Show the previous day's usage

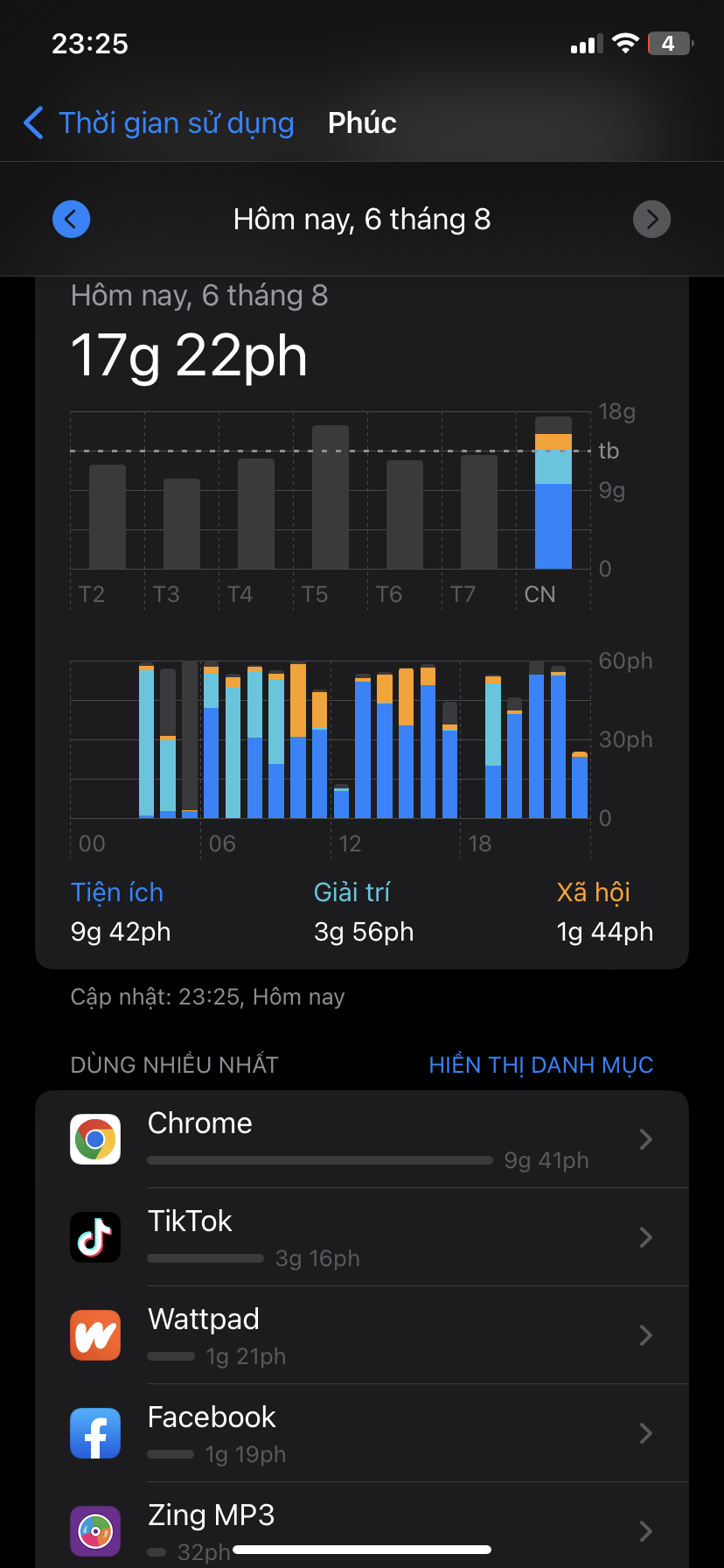point(72,219)
